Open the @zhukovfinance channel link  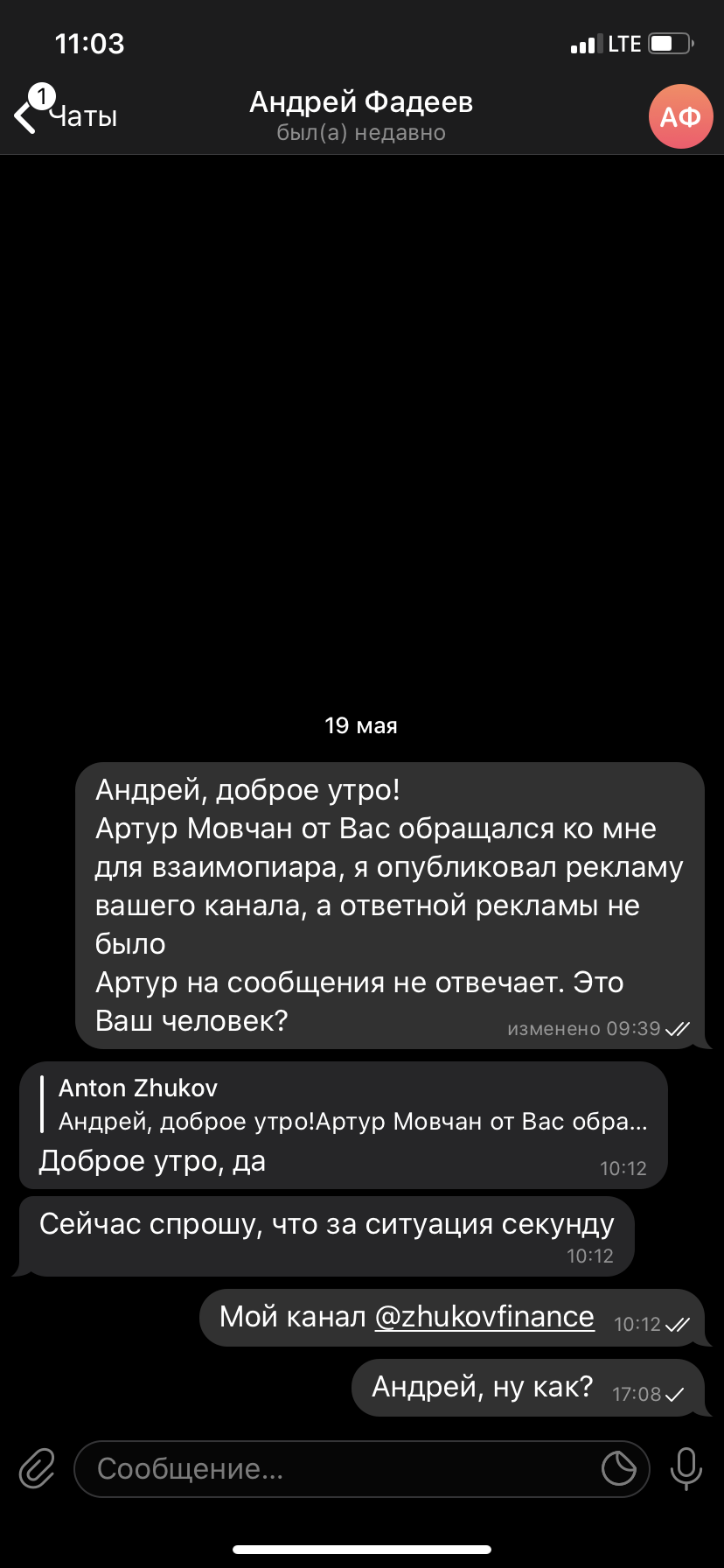[484, 1317]
